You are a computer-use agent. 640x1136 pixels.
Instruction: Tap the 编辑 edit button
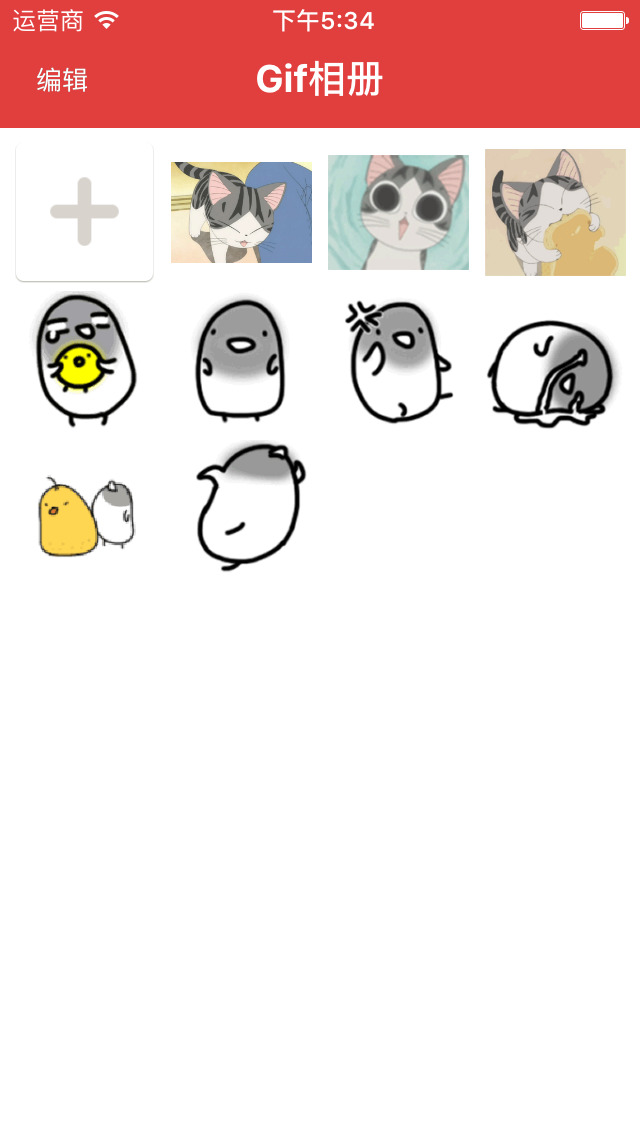click(x=62, y=80)
